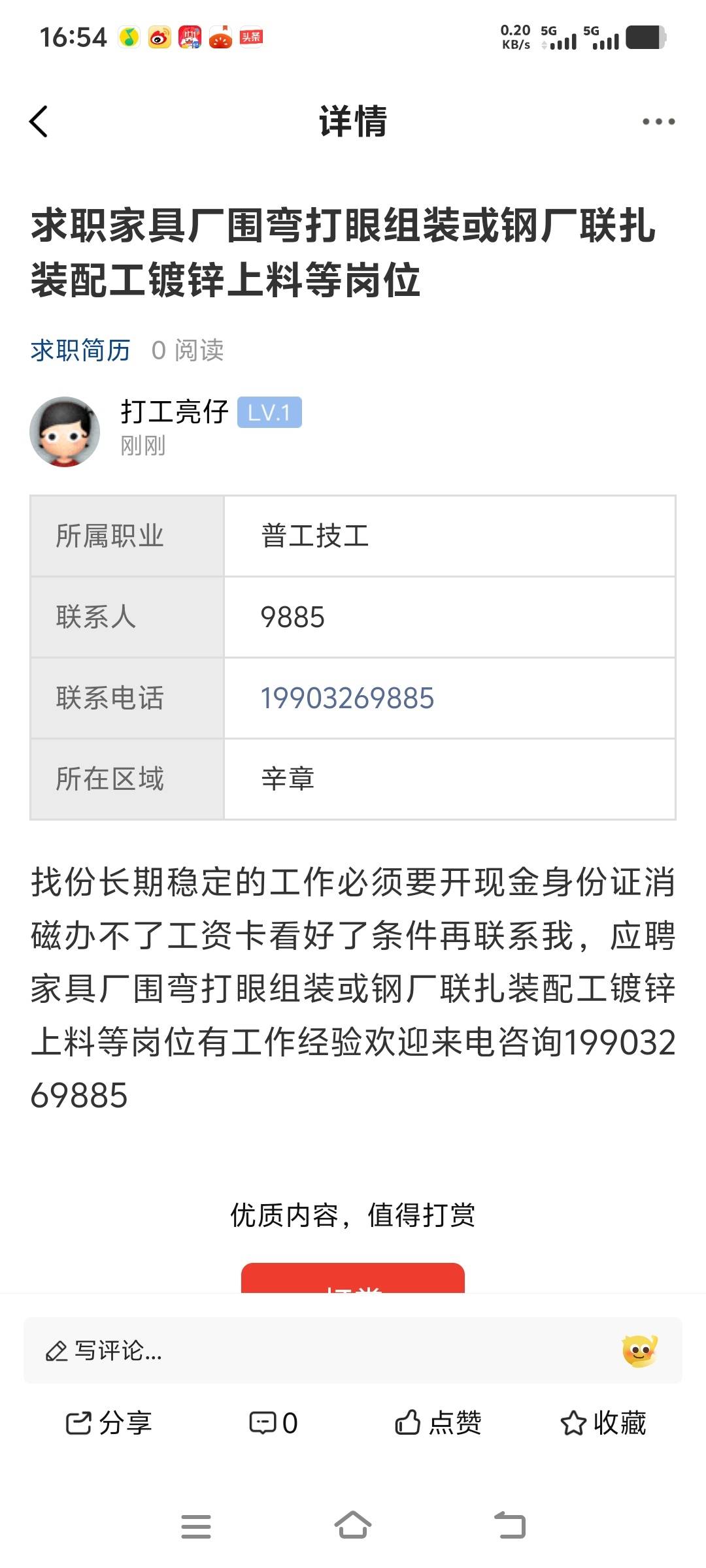Open the system recent apps menu
This screenshot has width=706, height=1568.
point(195,1526)
